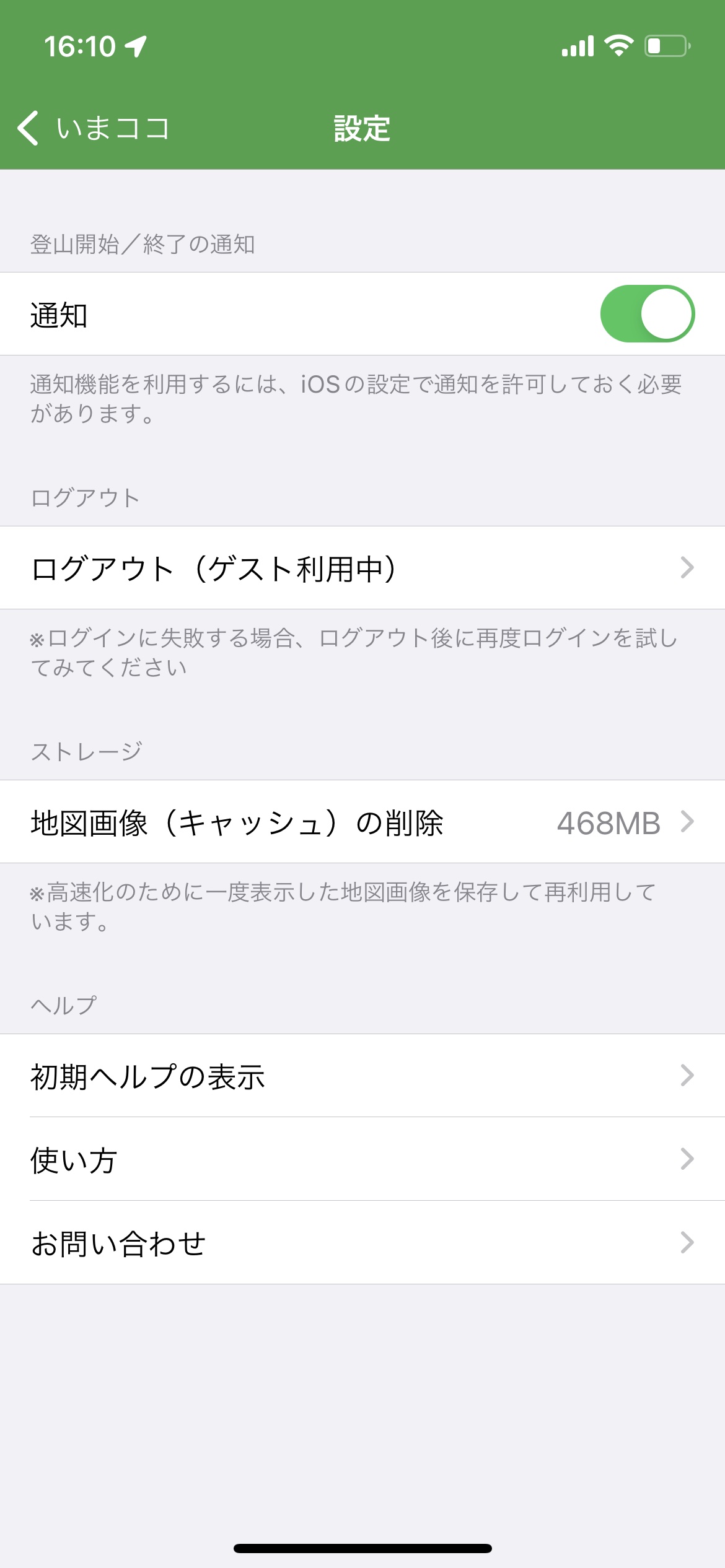The image size is (725, 1568).
Task: Go back to いまココ screen
Action: pos(93,128)
